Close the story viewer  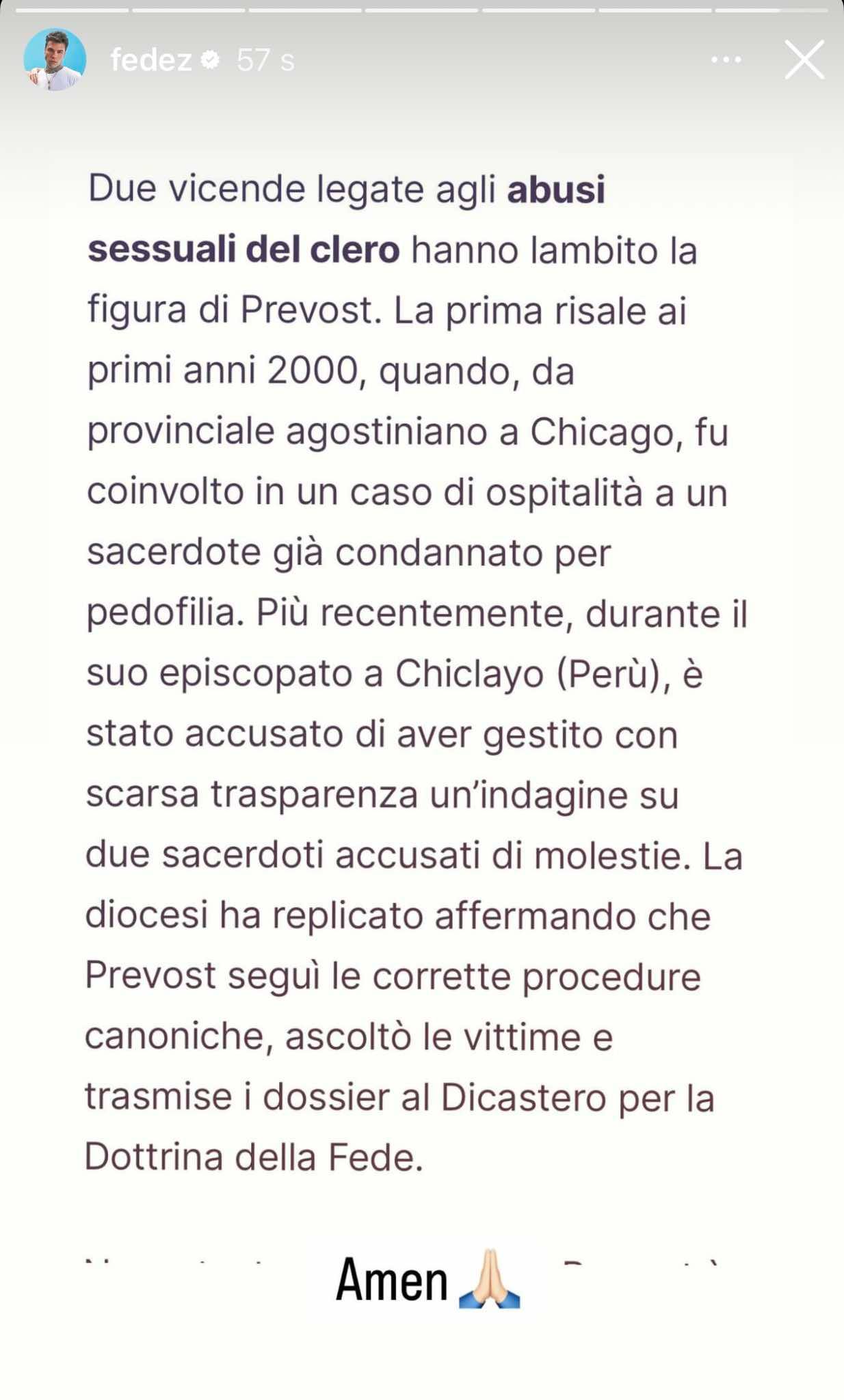pos(804,59)
